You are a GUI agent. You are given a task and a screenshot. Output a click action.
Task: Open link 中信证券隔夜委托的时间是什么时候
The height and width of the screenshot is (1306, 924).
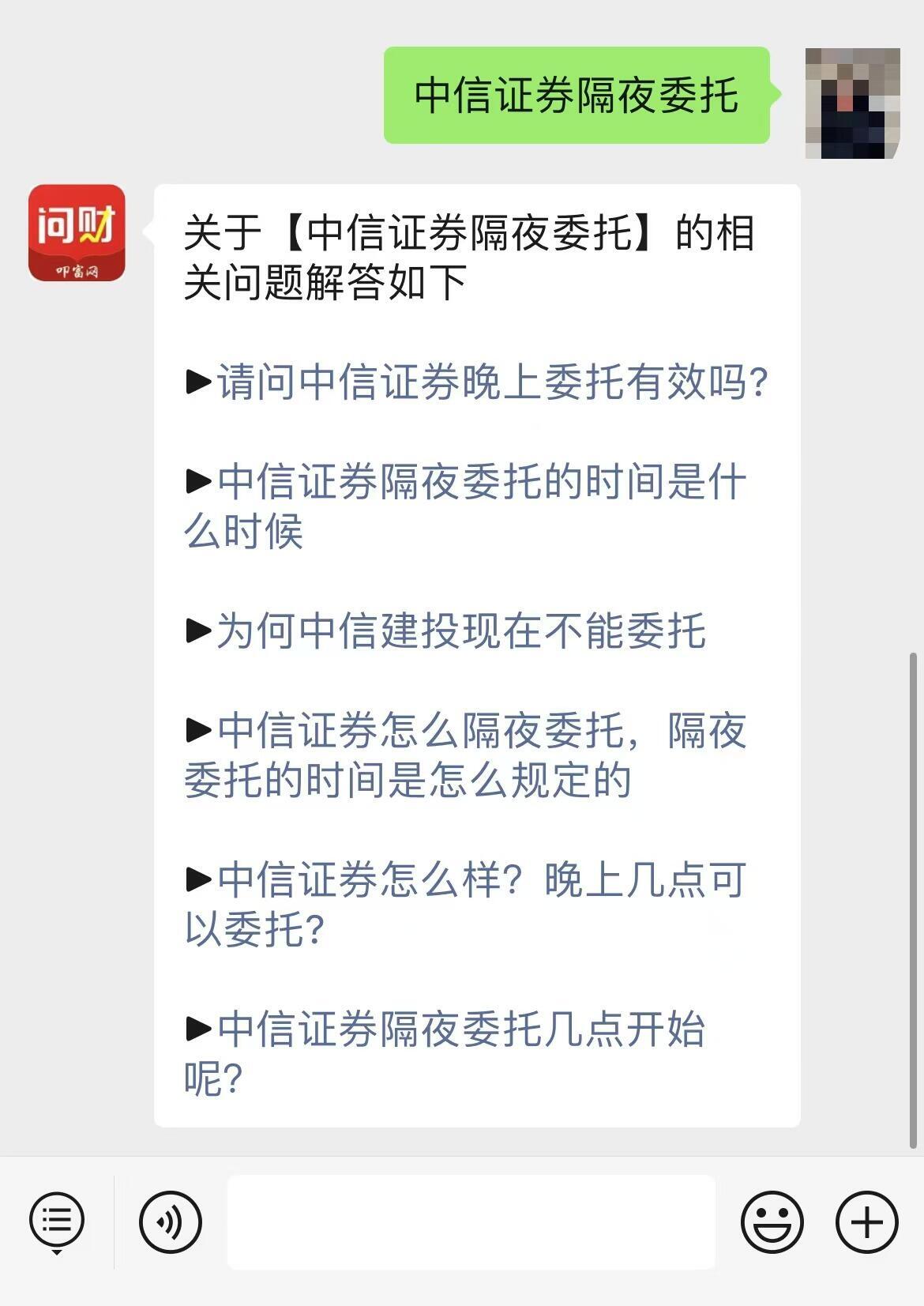tap(466, 506)
